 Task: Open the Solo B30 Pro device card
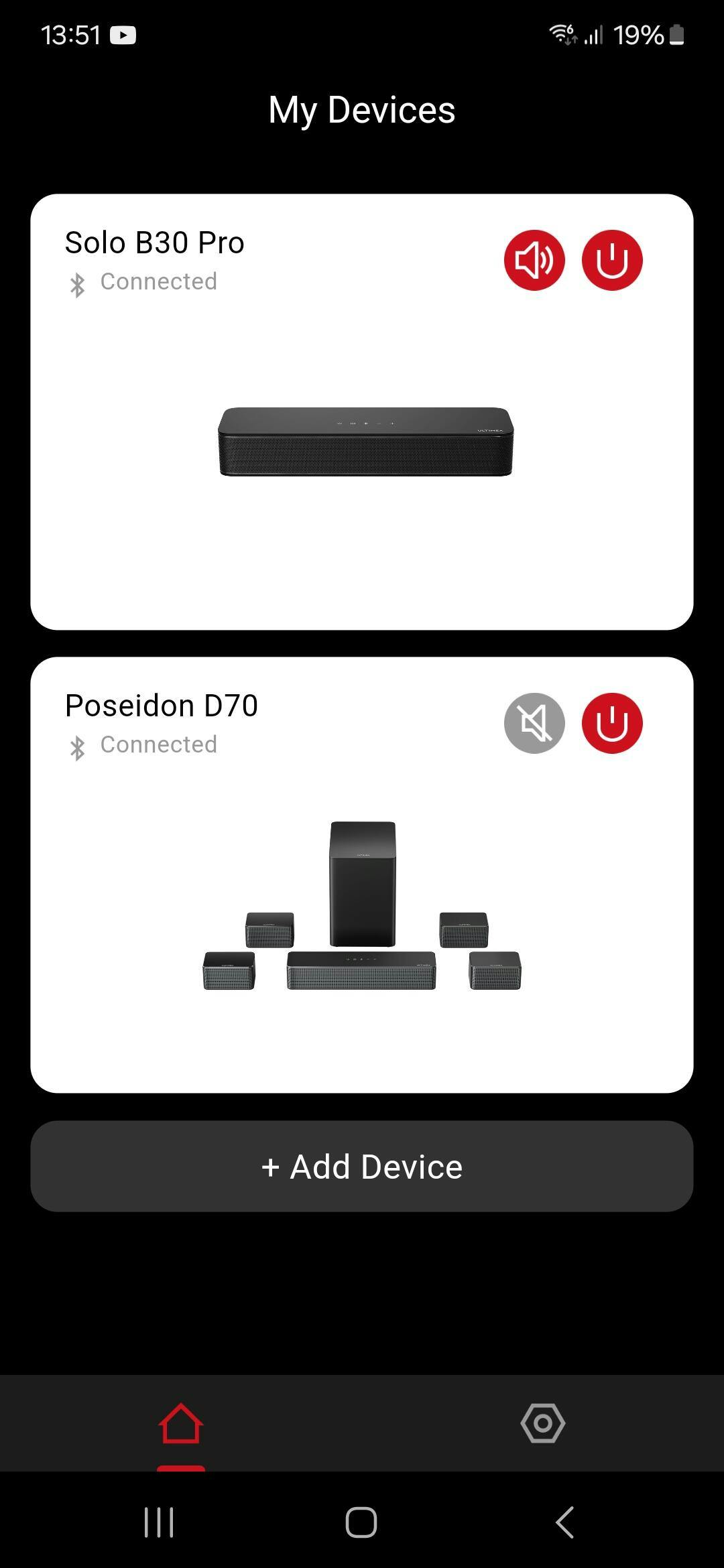(x=362, y=442)
